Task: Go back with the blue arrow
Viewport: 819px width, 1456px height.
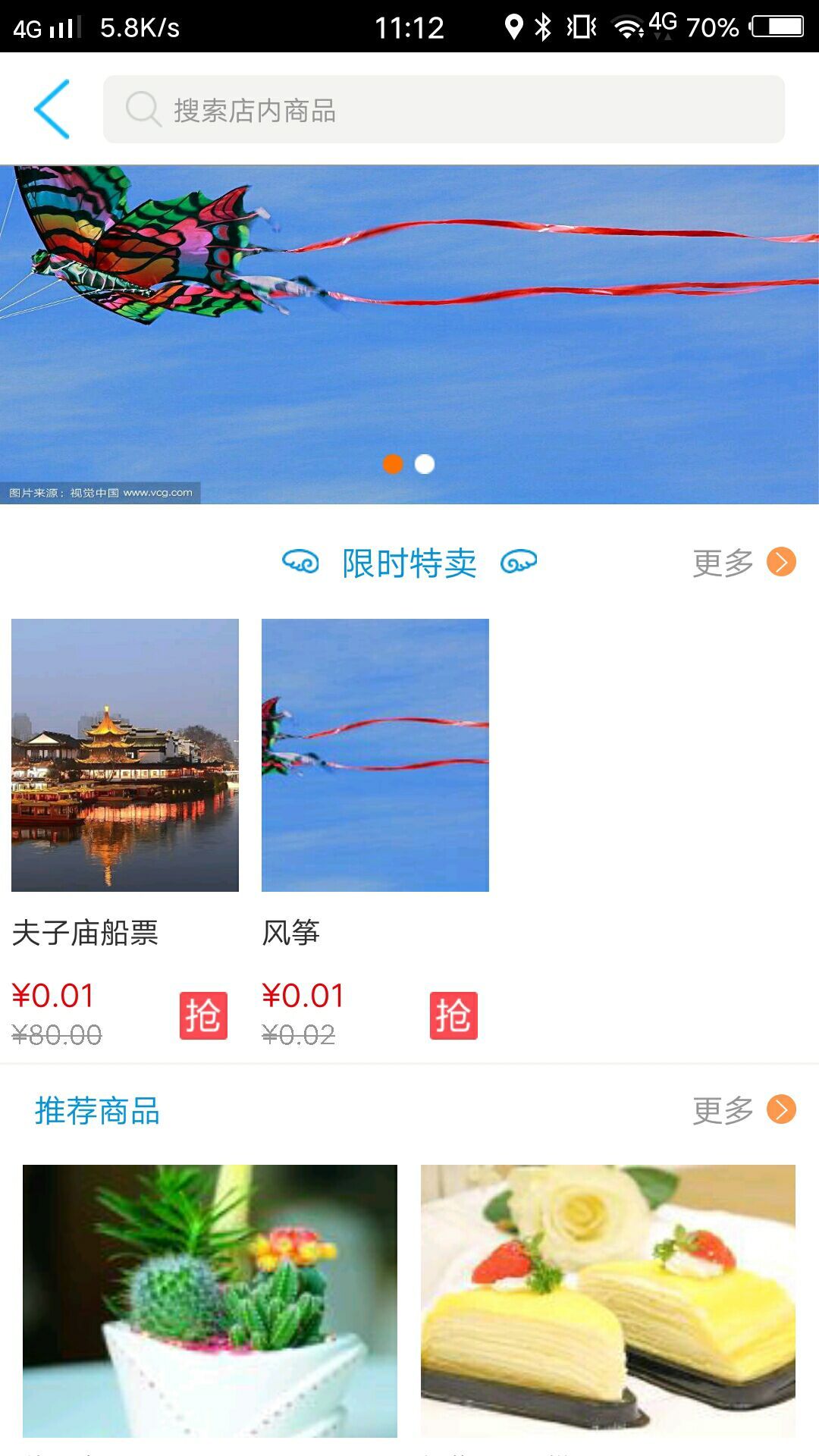Action: pyautogui.click(x=52, y=109)
